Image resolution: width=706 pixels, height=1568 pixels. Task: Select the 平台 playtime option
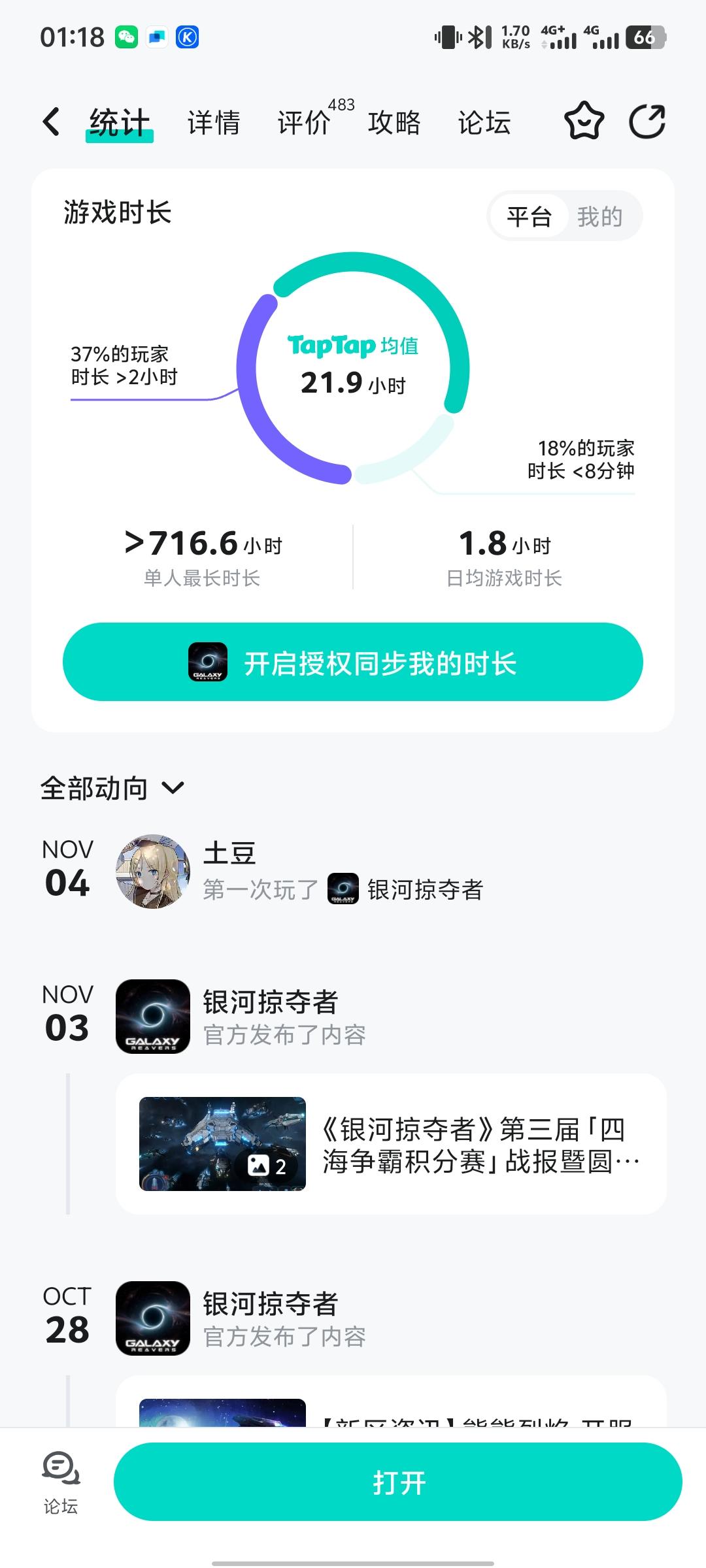[531, 216]
